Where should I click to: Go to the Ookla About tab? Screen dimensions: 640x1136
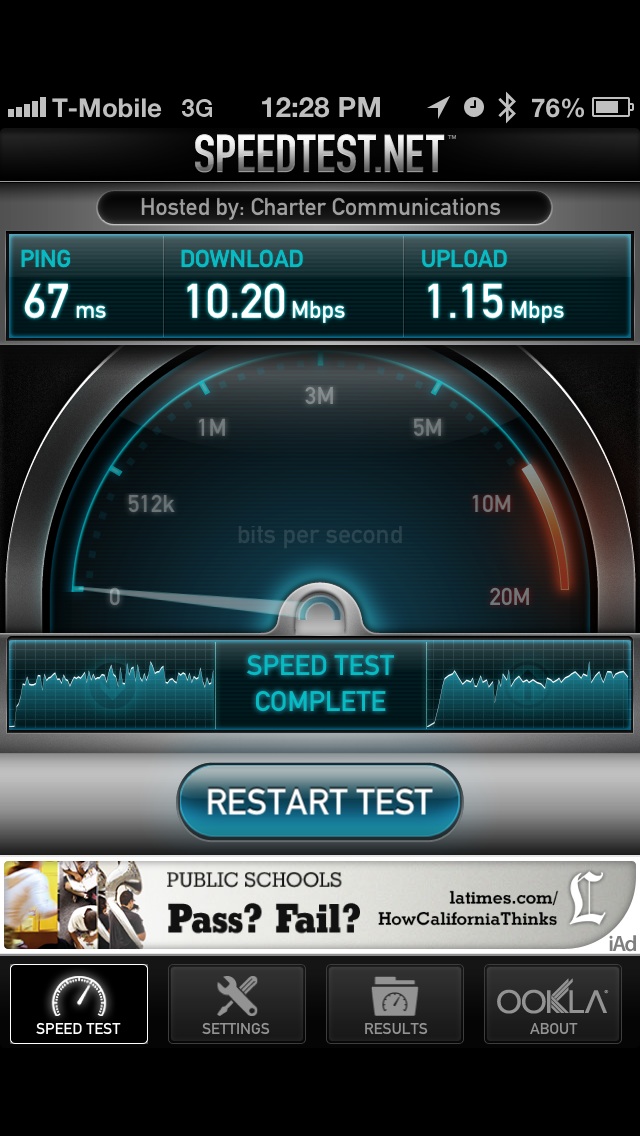pyautogui.click(x=552, y=1003)
